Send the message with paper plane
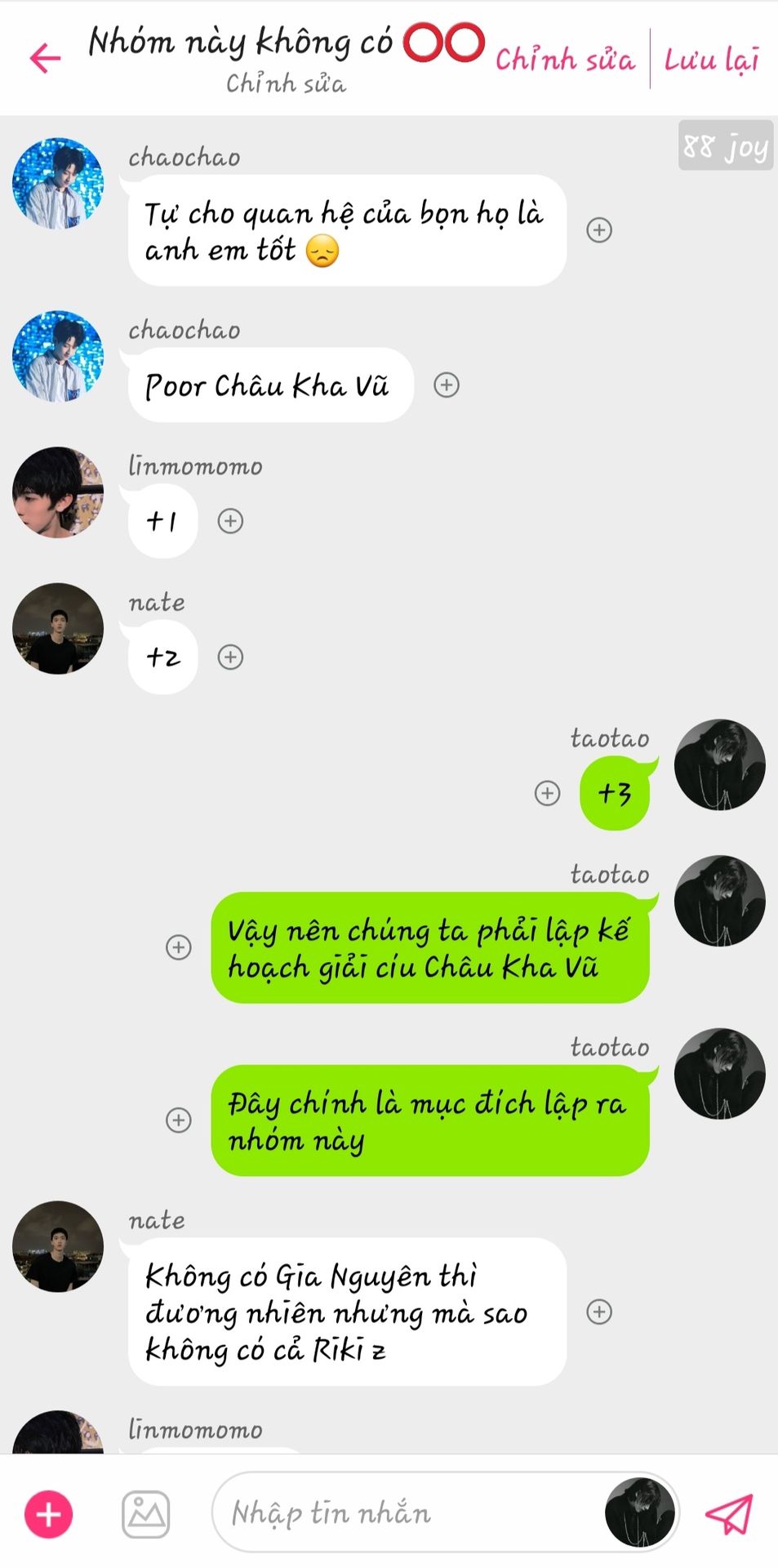The image size is (778, 1568). [x=728, y=1513]
